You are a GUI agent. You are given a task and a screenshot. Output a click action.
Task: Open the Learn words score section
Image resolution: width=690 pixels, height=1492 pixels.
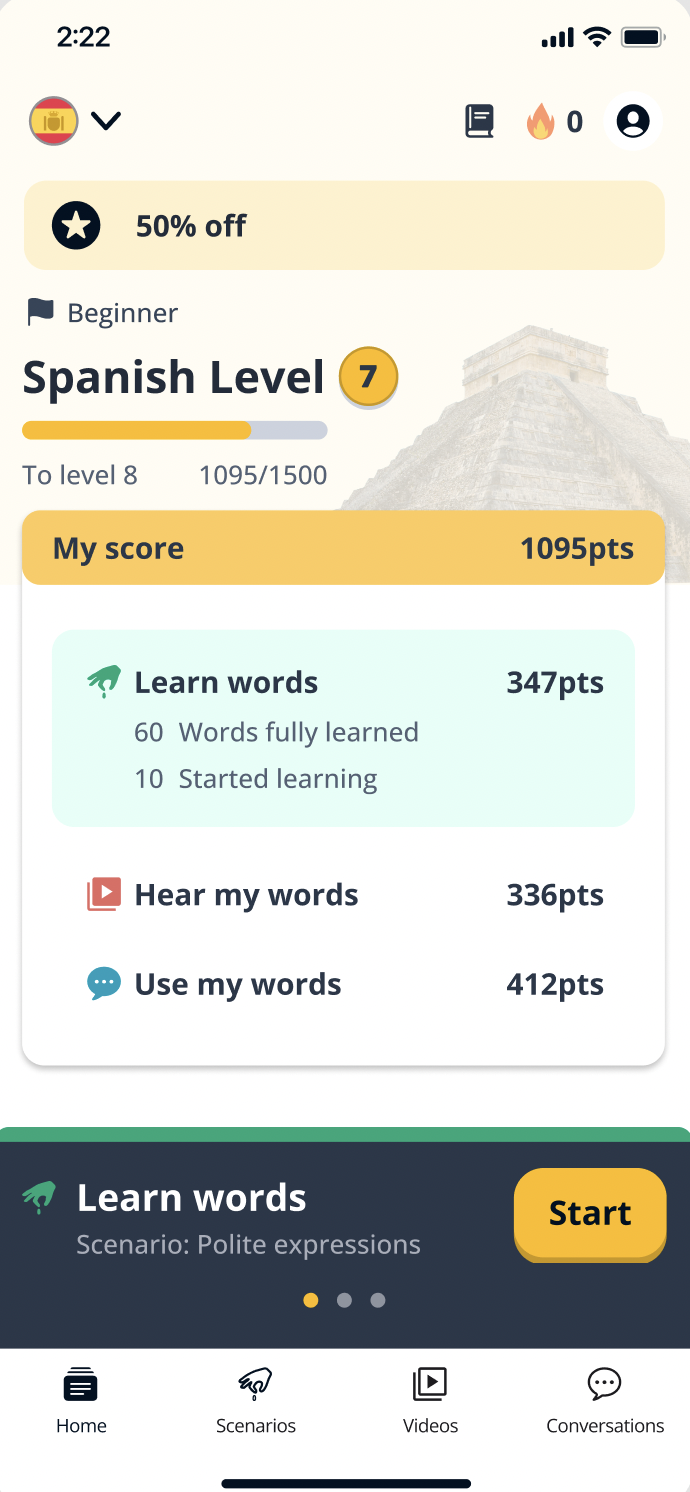[x=343, y=728]
